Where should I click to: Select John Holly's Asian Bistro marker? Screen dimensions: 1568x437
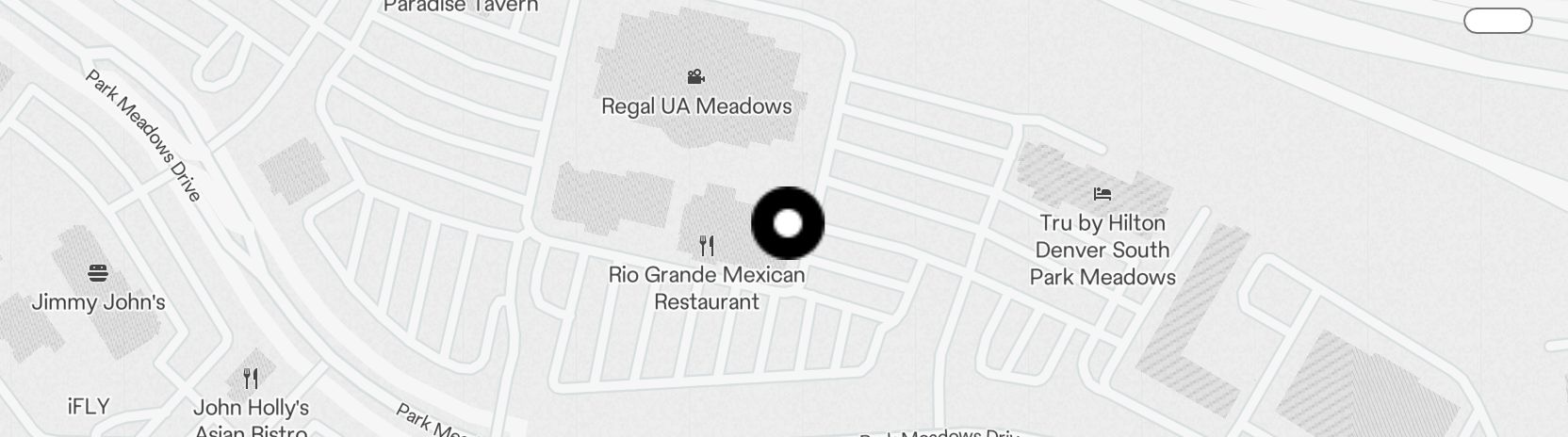(x=251, y=379)
